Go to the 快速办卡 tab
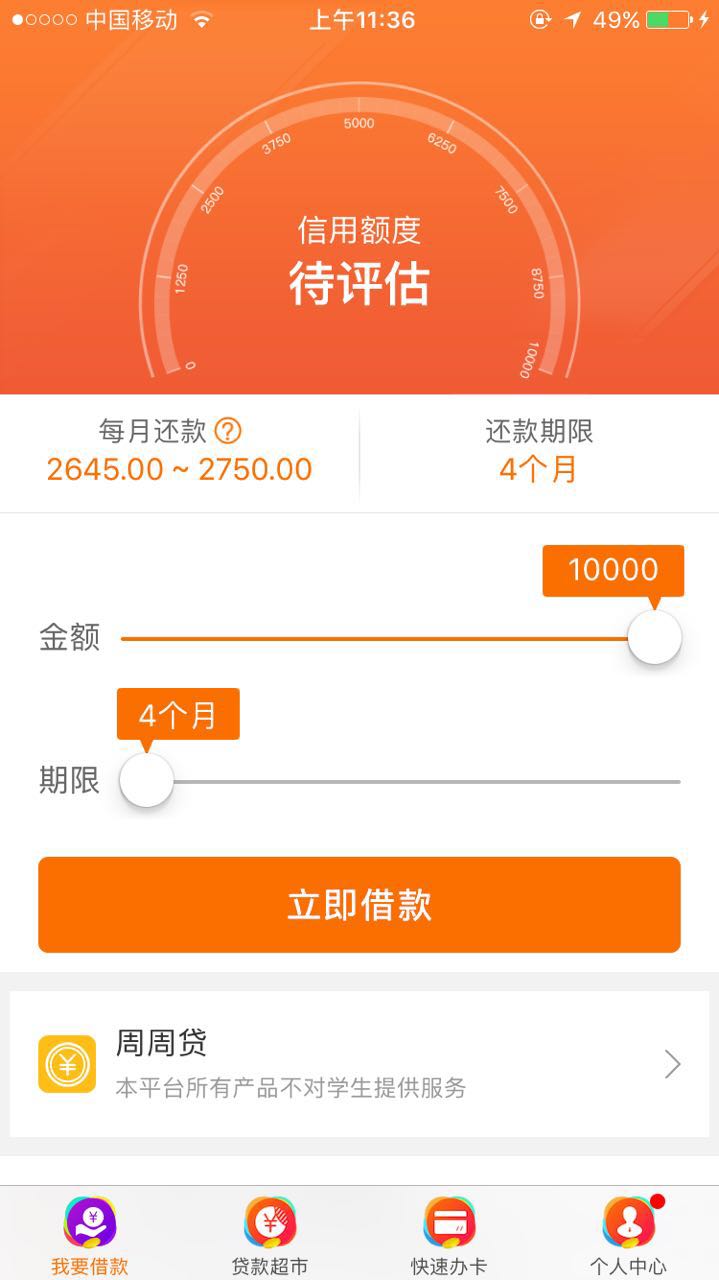 (449, 1235)
